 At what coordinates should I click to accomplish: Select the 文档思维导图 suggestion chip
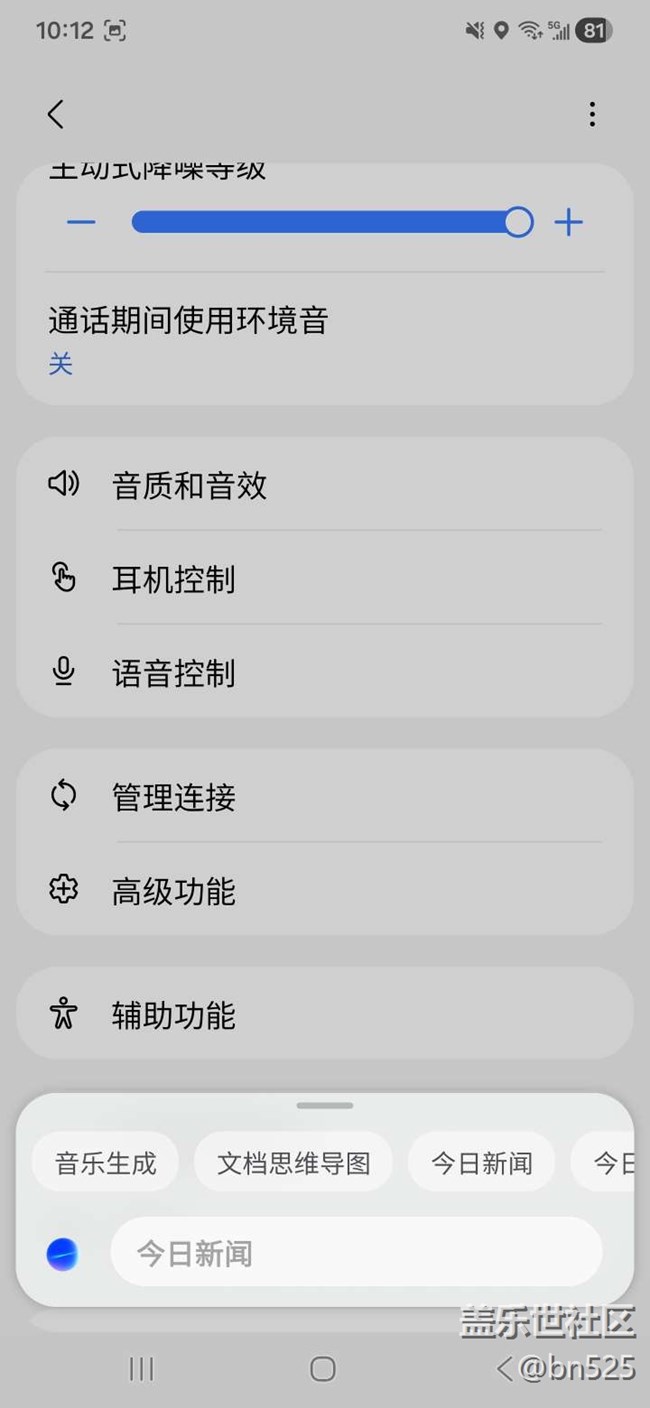[x=294, y=1163]
